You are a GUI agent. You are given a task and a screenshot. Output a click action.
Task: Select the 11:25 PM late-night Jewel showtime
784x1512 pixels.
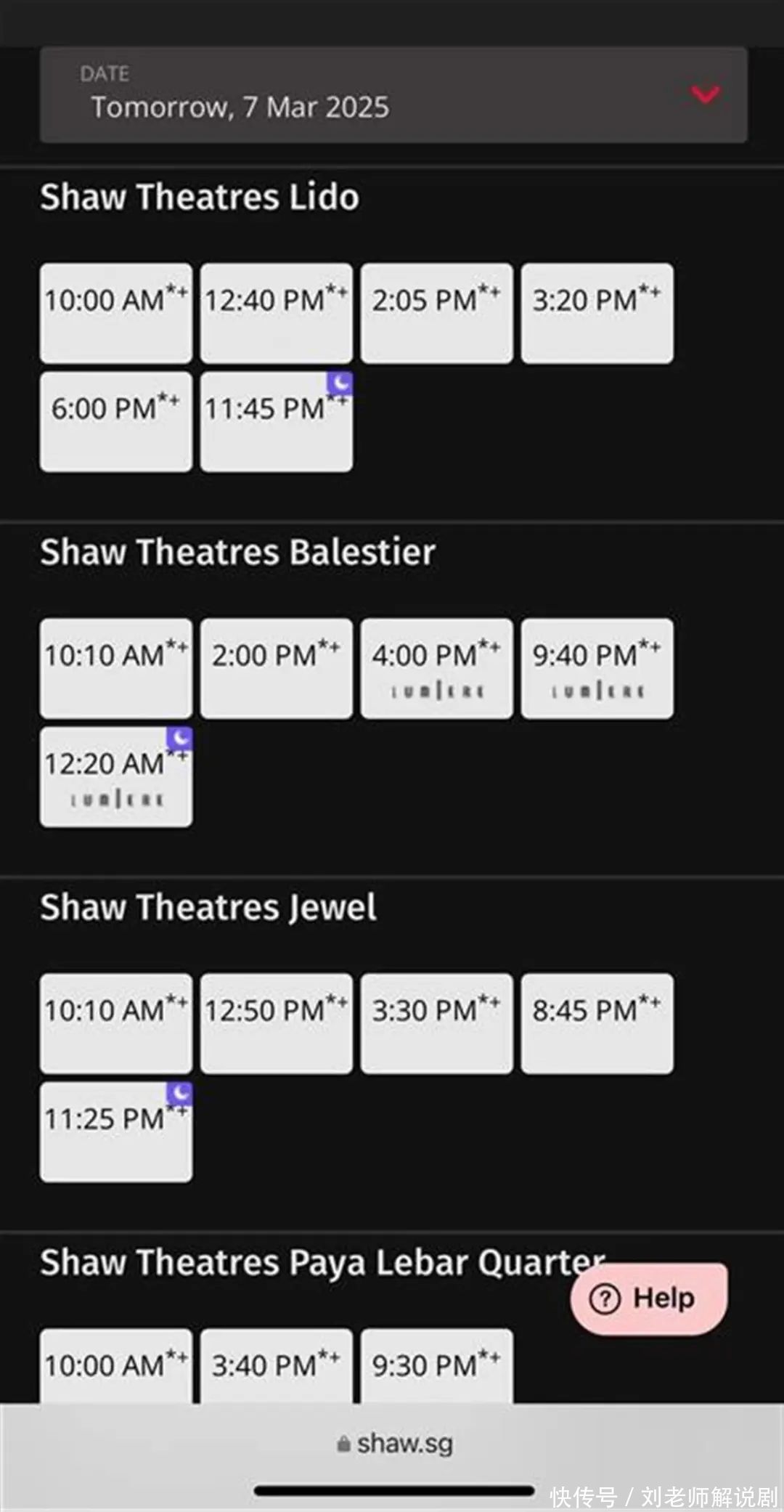[116, 1131]
